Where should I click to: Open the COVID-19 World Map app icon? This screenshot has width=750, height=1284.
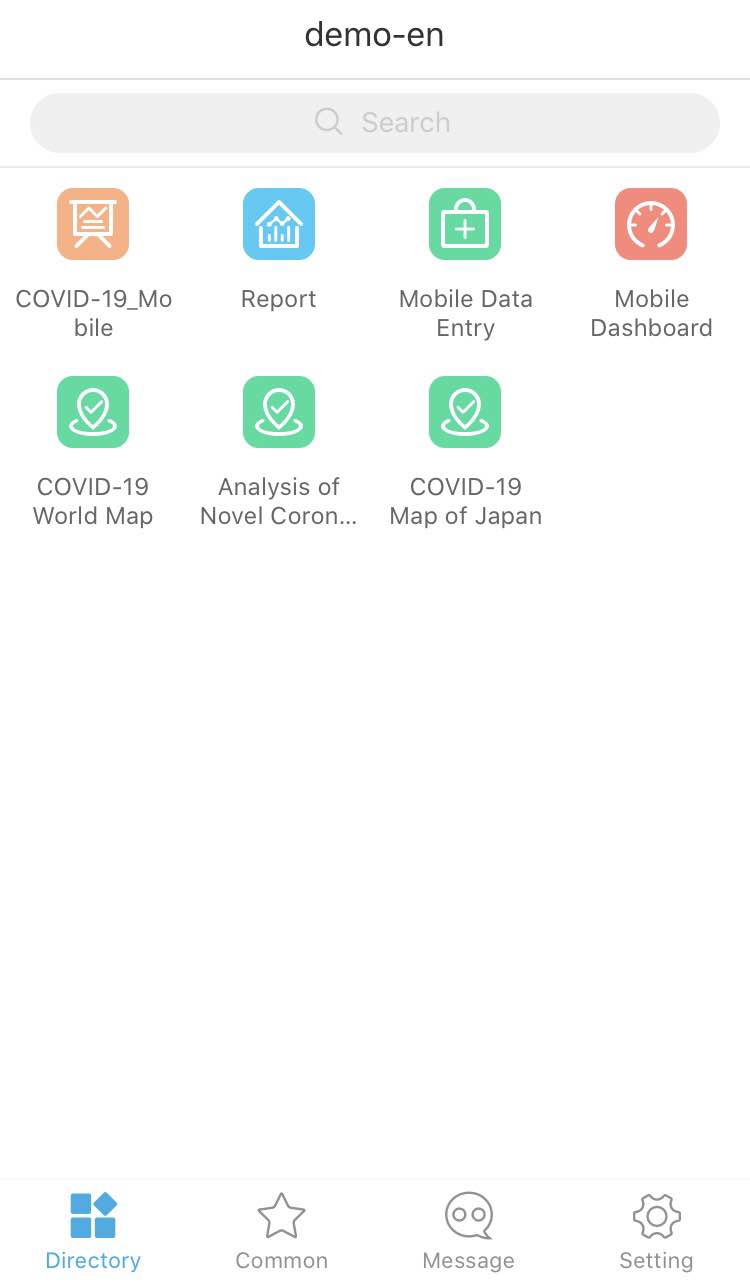click(93, 411)
